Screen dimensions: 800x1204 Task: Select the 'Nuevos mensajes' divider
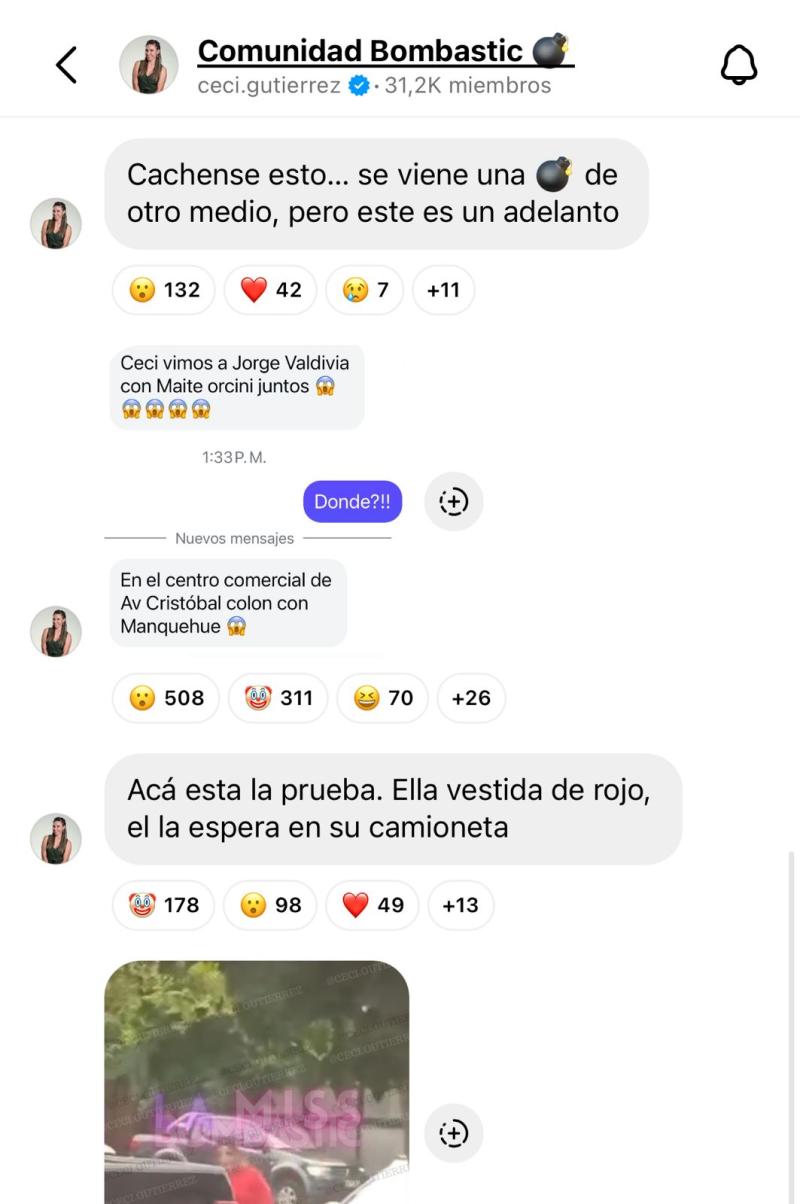pos(237,538)
